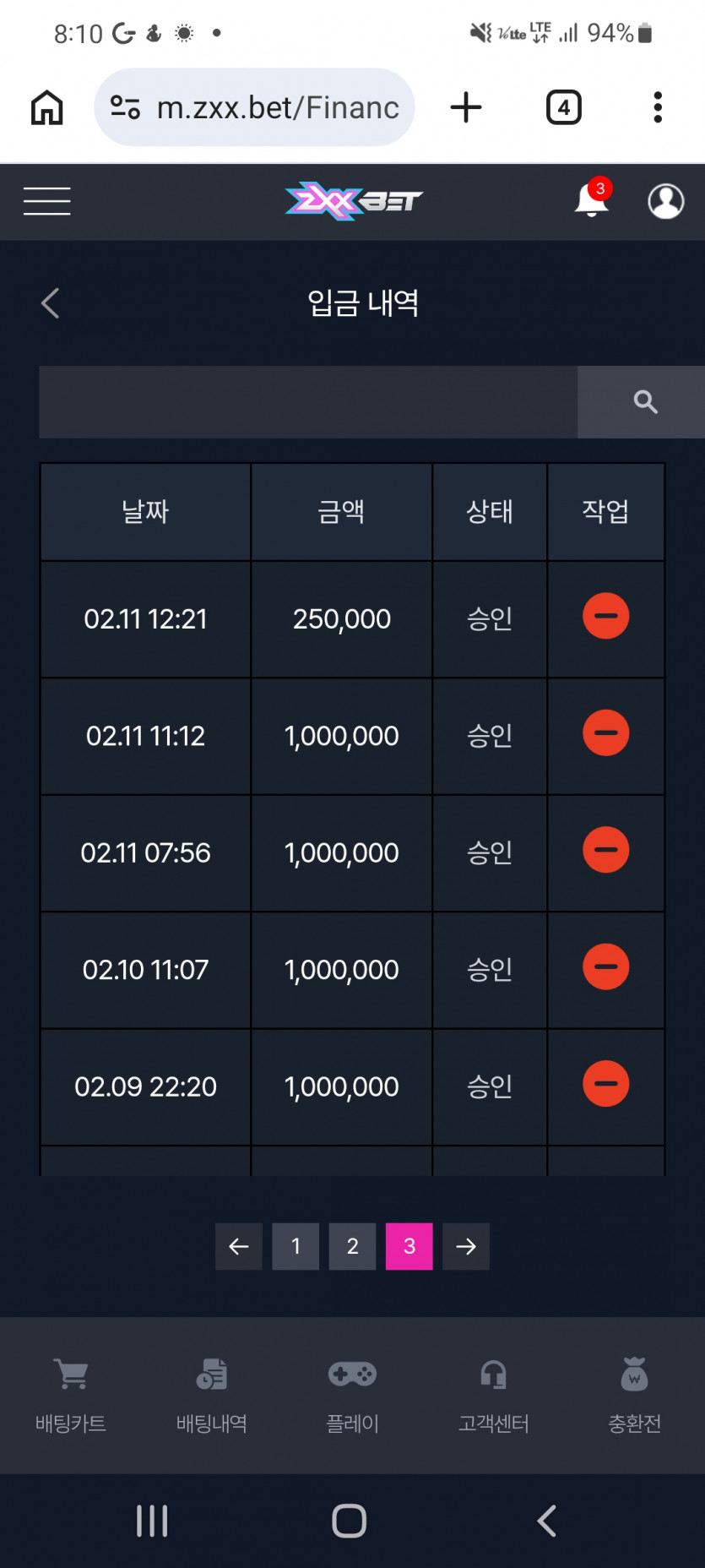Viewport: 705px width, 1568px height.
Task: Open the browser overflow menu
Action: (x=658, y=107)
